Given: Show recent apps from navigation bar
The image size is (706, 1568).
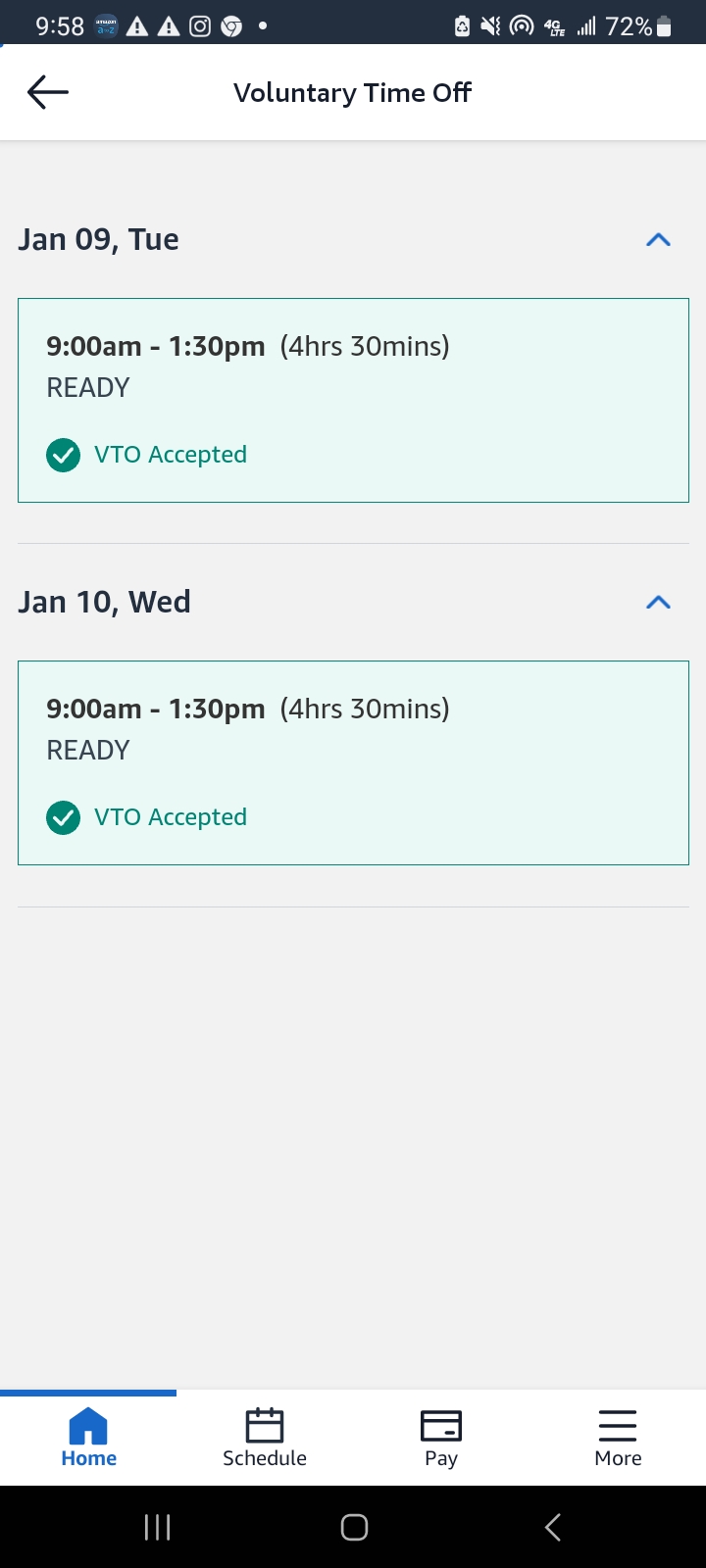Looking at the screenshot, I should [157, 1527].
